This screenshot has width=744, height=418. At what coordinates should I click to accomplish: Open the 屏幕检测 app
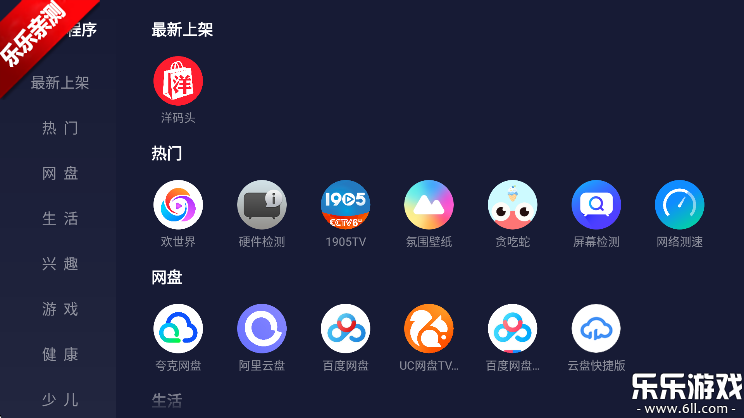(596, 205)
